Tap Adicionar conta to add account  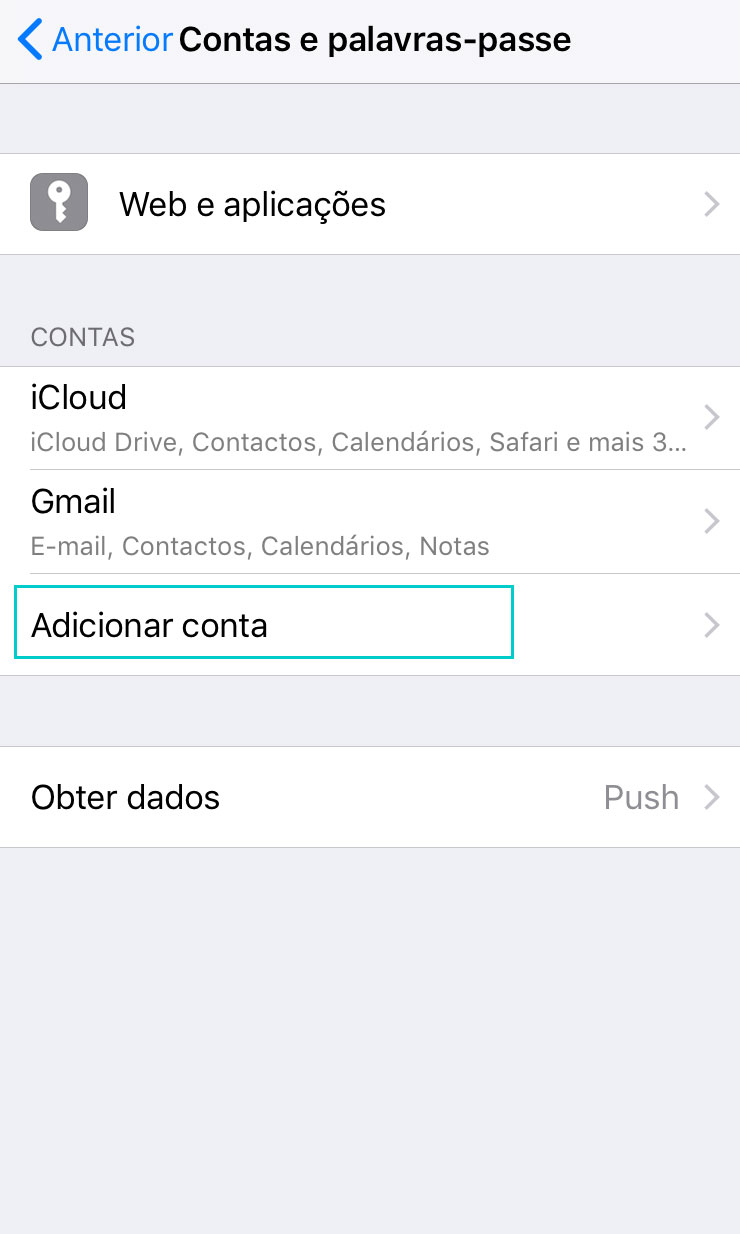(x=370, y=625)
